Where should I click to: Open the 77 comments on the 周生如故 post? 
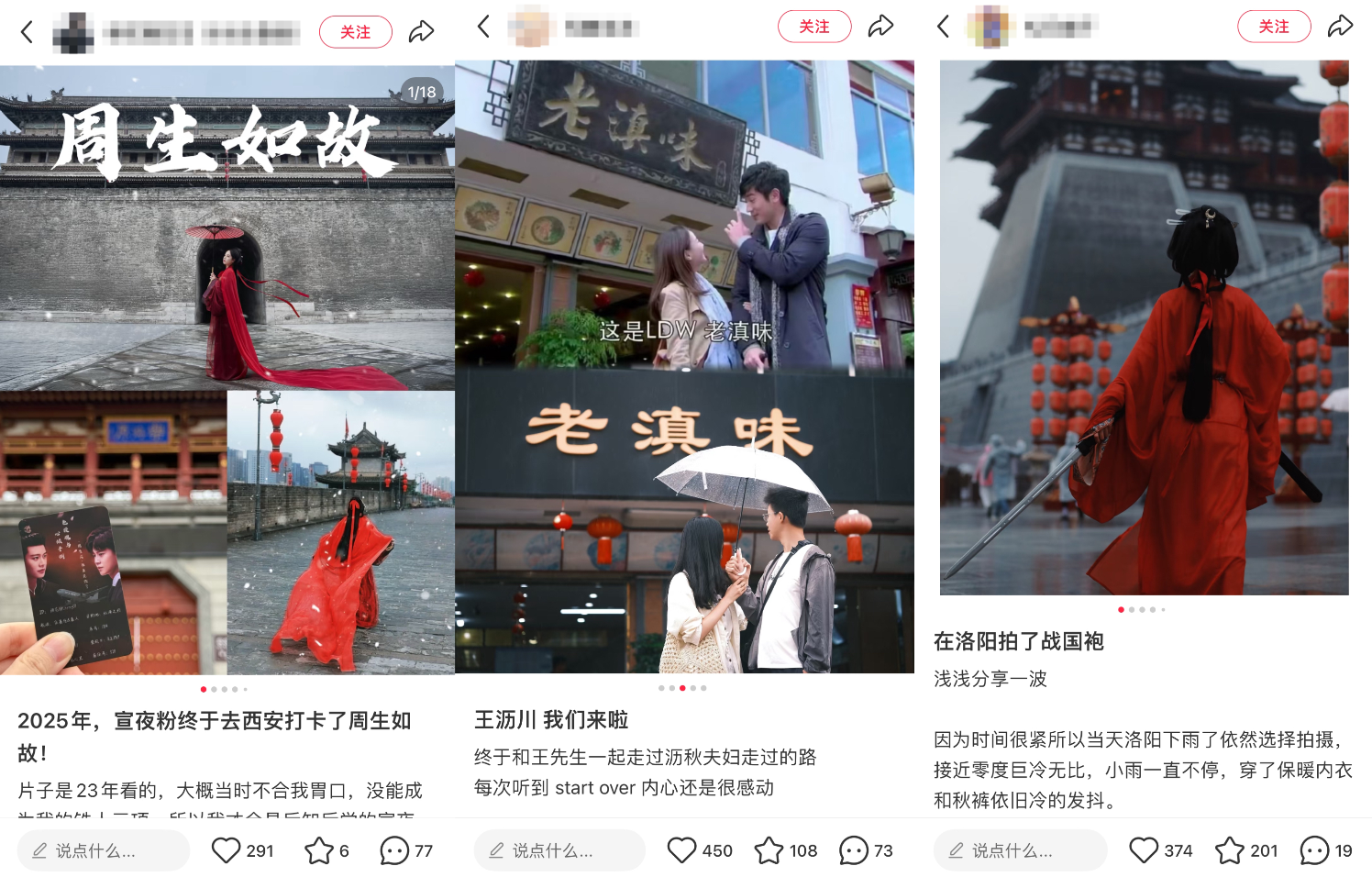pyautogui.click(x=394, y=850)
